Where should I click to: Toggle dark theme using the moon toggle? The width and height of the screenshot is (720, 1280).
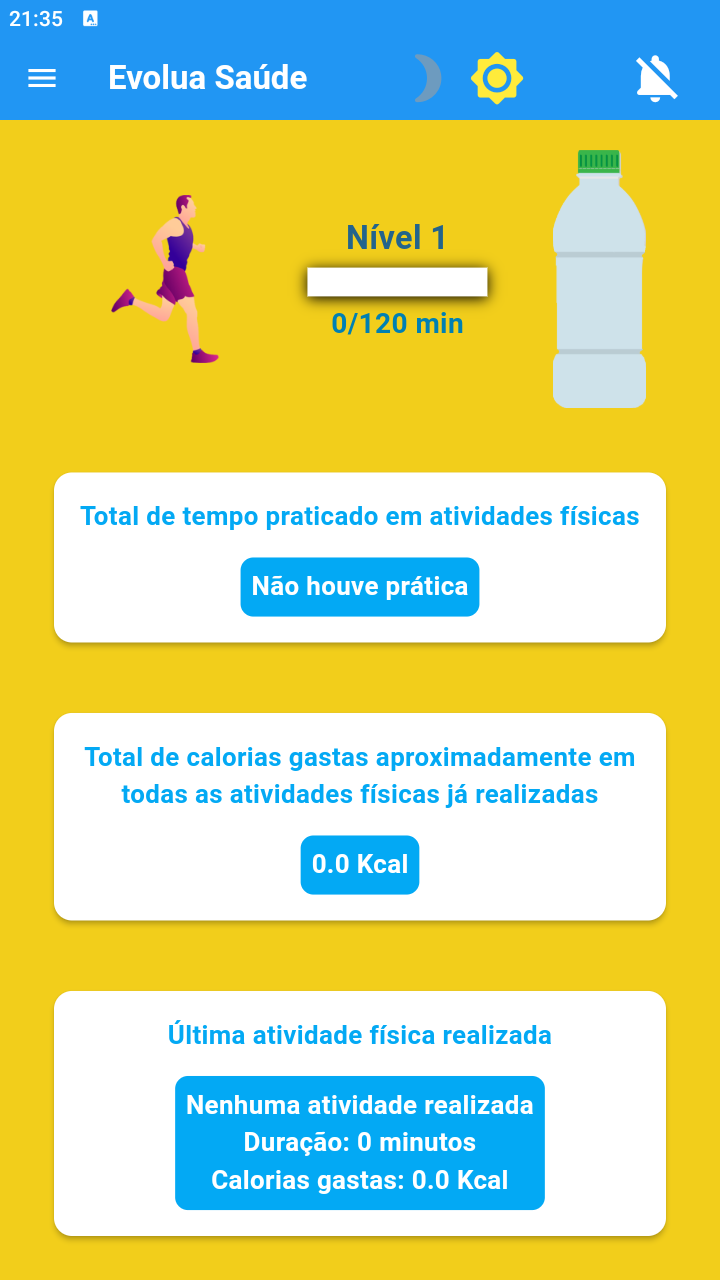coord(427,78)
